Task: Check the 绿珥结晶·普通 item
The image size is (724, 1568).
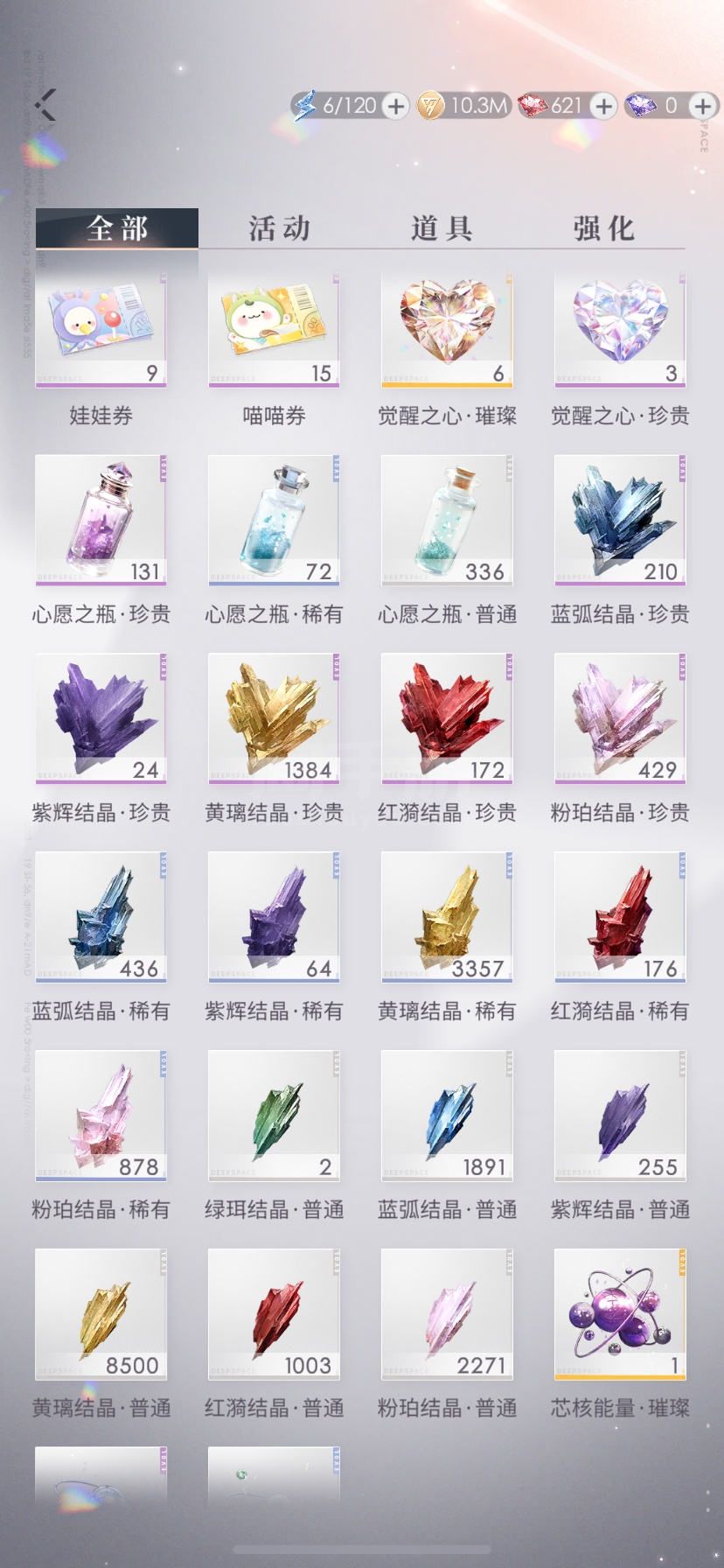Action: (274, 1116)
